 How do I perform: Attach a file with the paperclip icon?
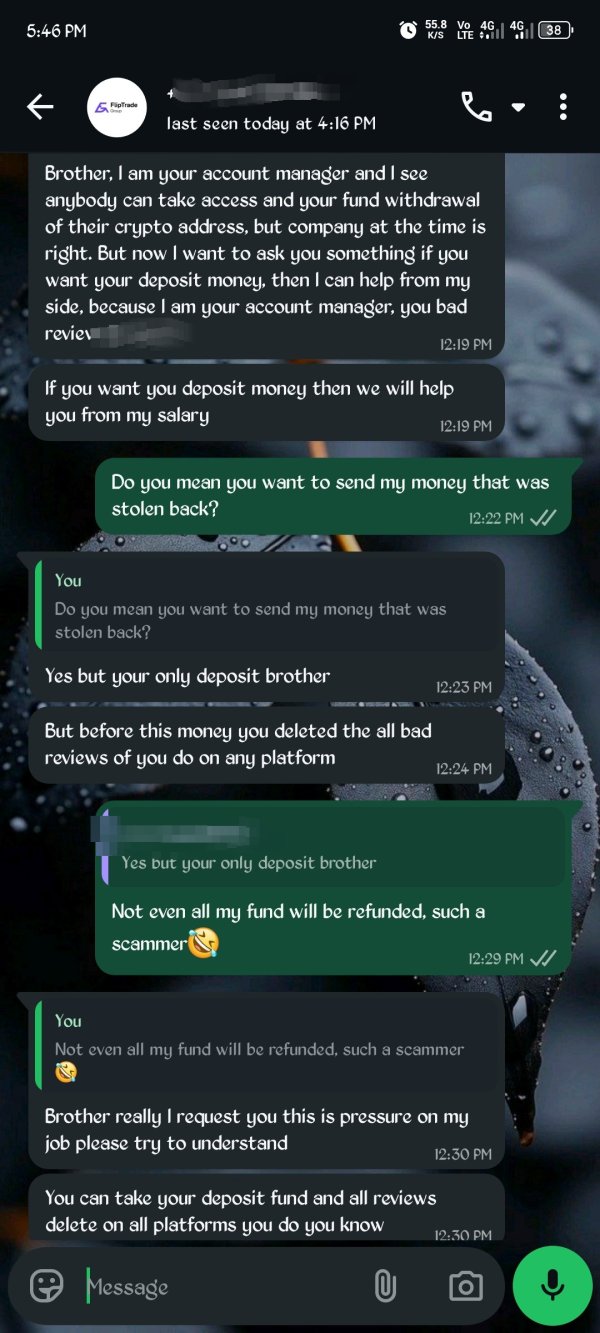pos(385,1286)
